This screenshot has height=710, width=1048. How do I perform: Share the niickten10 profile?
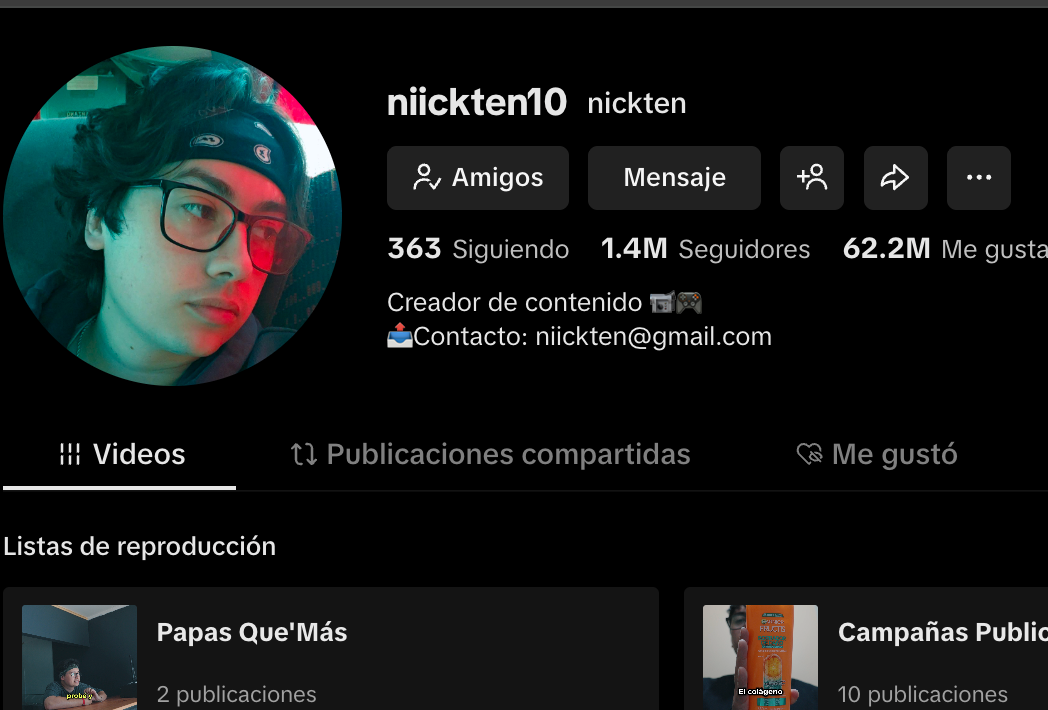(x=895, y=178)
